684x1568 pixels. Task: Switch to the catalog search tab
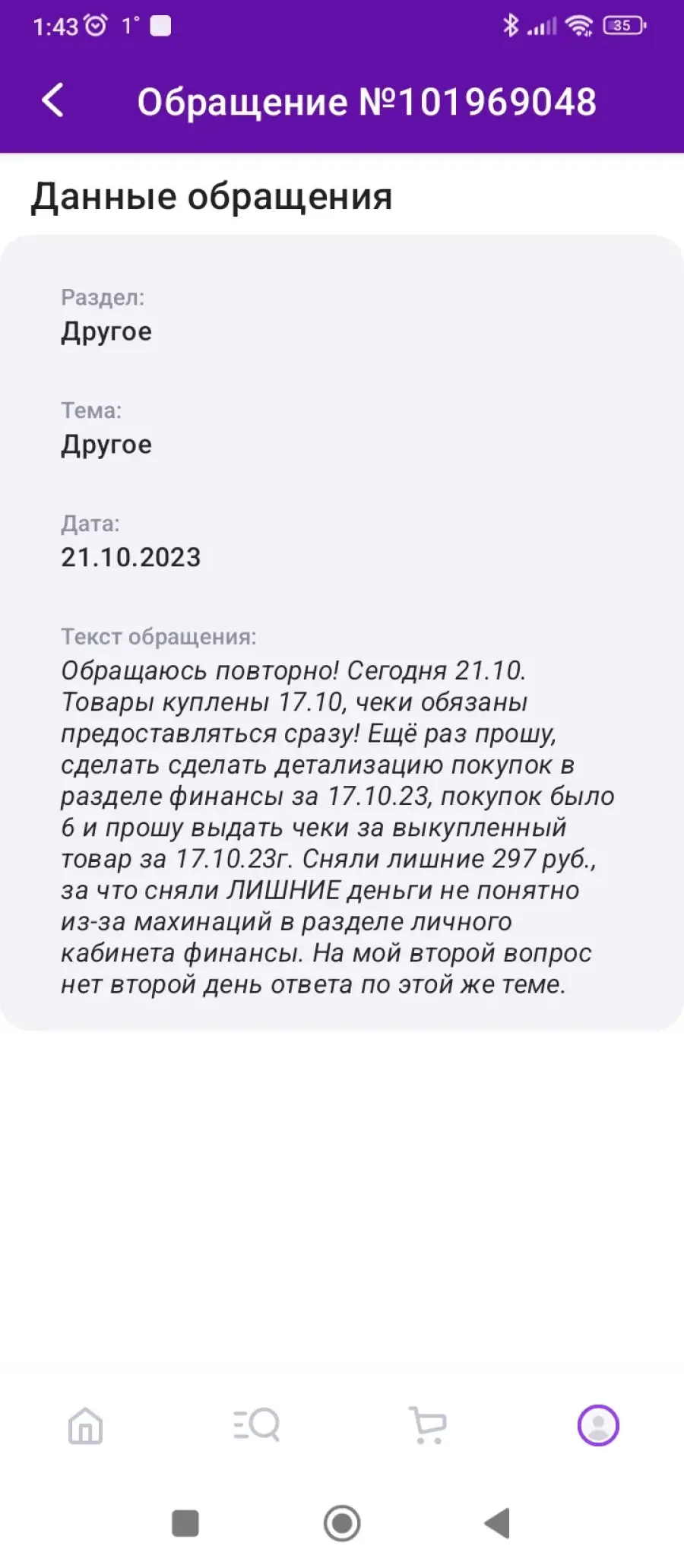pyautogui.click(x=256, y=1425)
